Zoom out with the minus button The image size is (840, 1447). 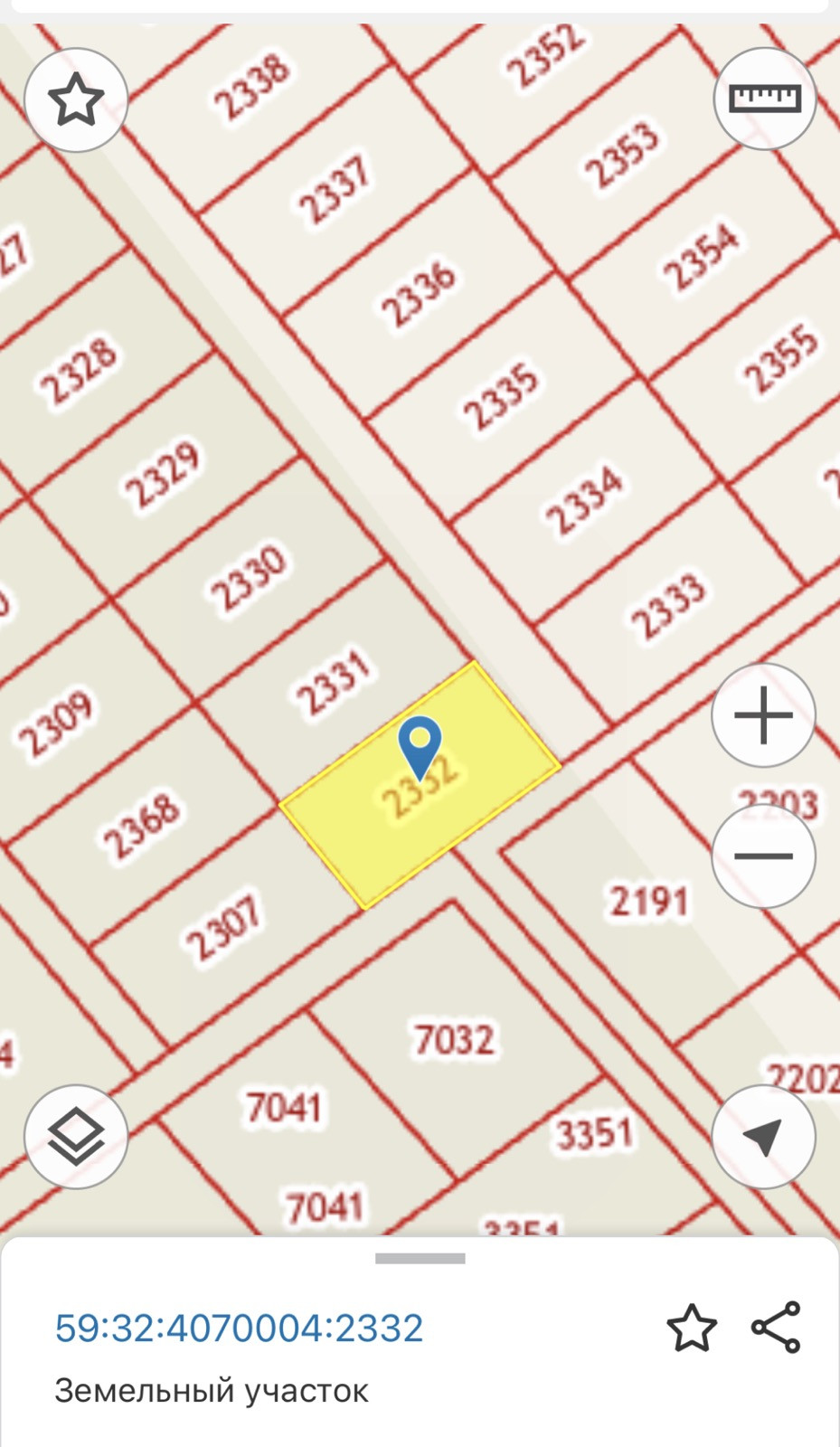[763, 856]
